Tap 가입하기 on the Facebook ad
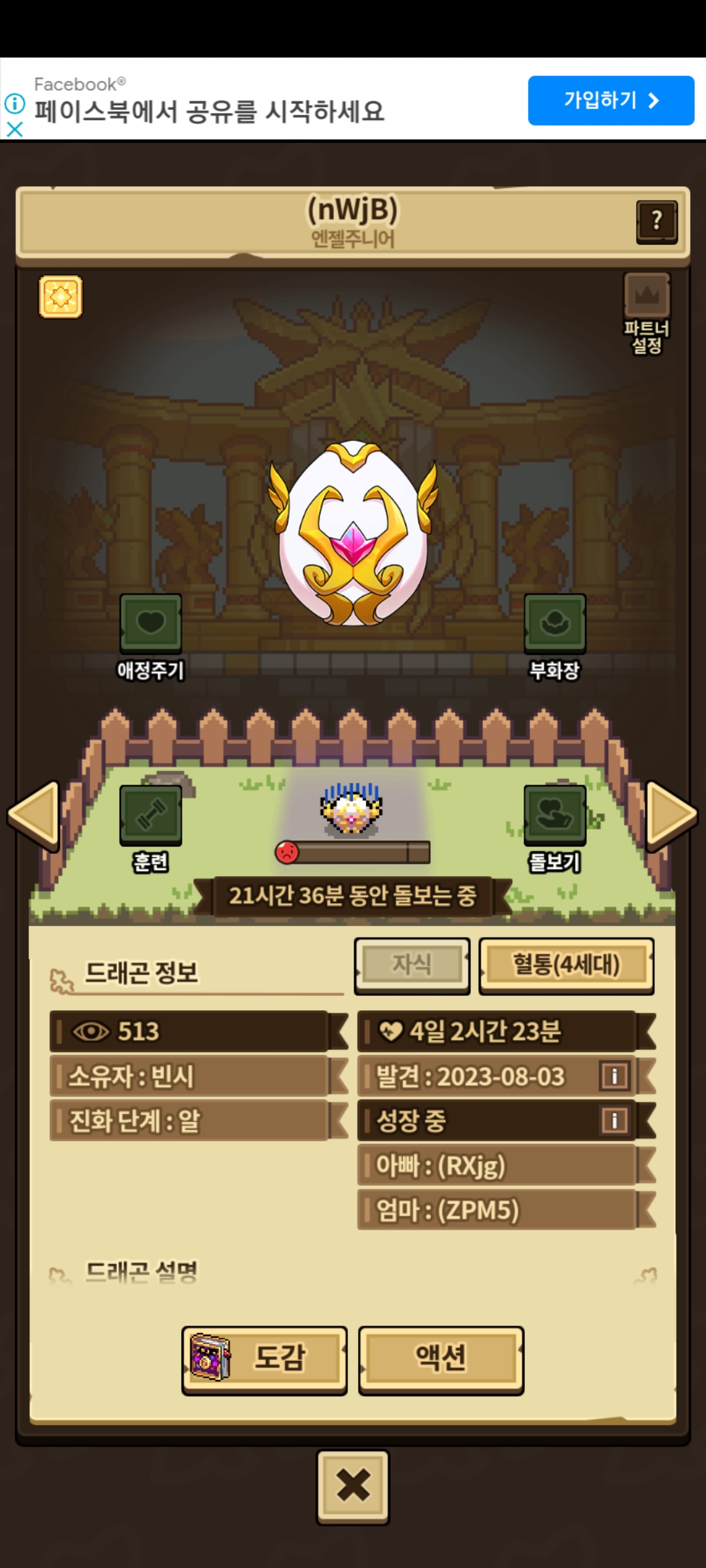This screenshot has width=706, height=1568. point(611,101)
